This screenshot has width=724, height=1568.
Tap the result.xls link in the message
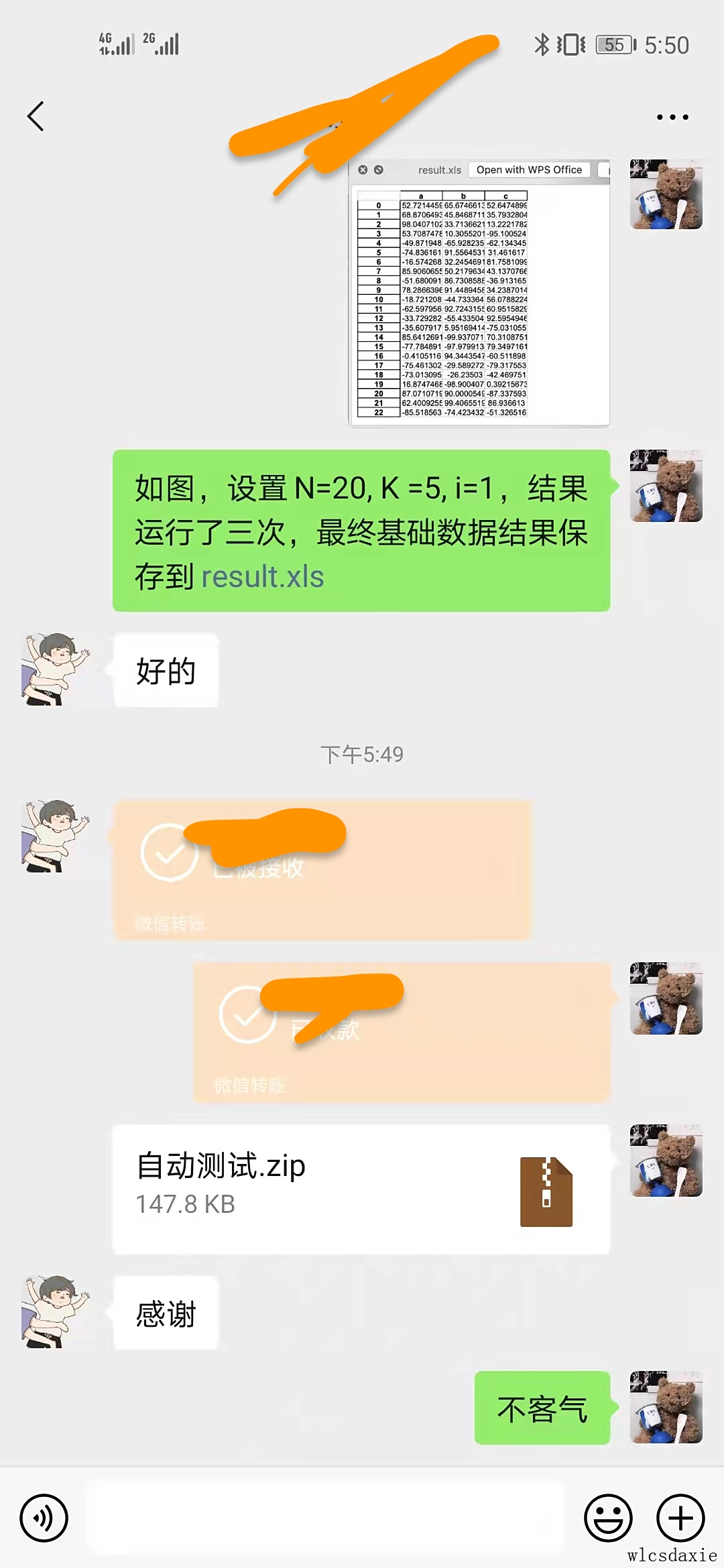pos(263,577)
